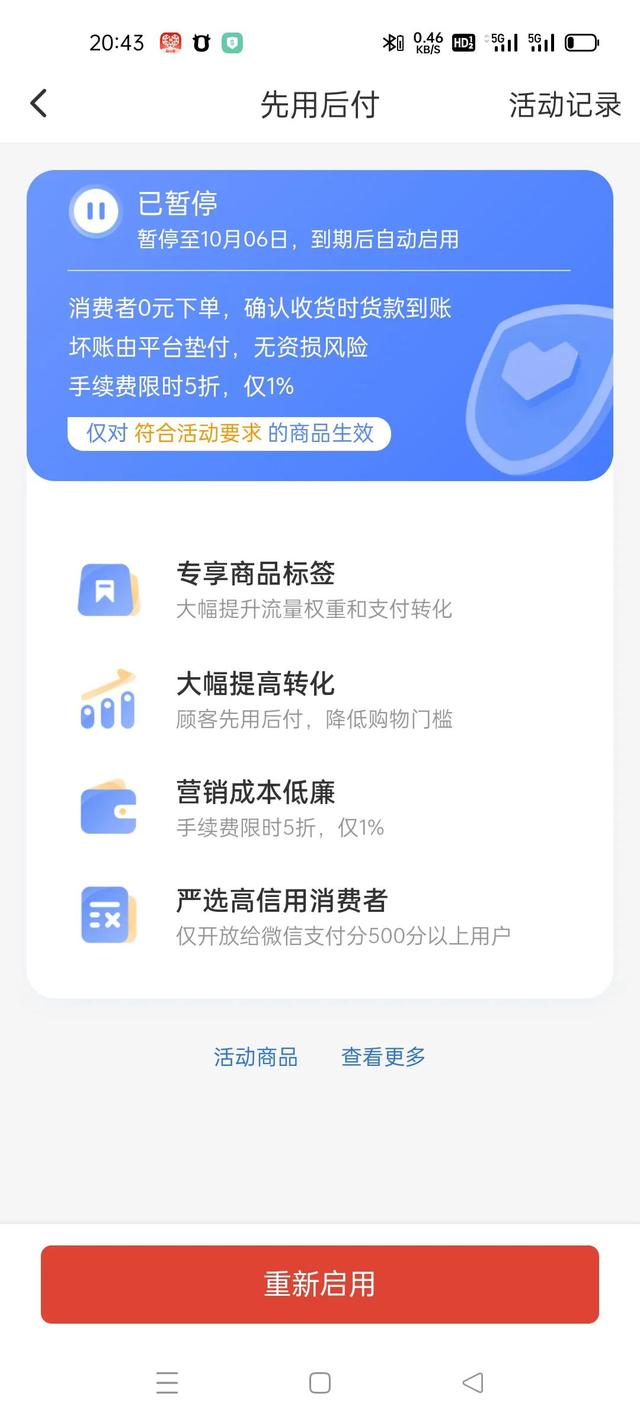Viewport: 640px width, 1422px height.
Task: Go to the system home screen
Action: point(320,1383)
